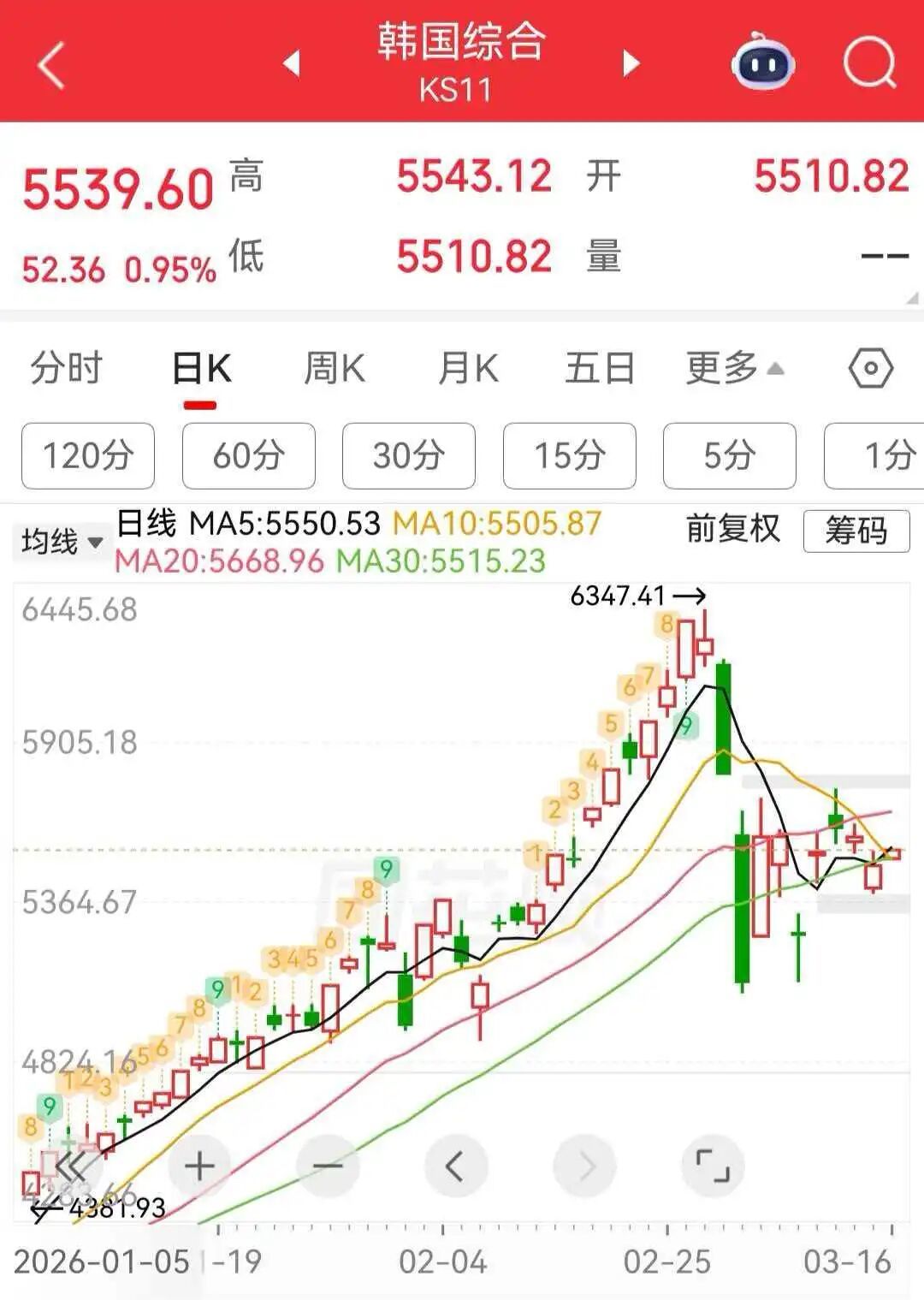Expand the chart to fullscreen

tap(713, 1166)
